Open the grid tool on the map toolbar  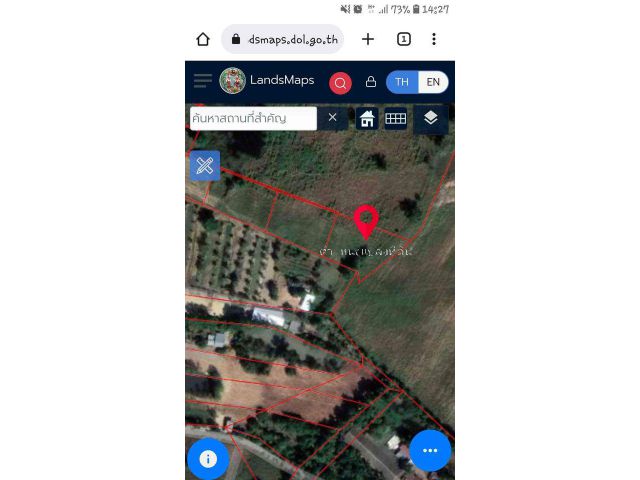tap(396, 119)
